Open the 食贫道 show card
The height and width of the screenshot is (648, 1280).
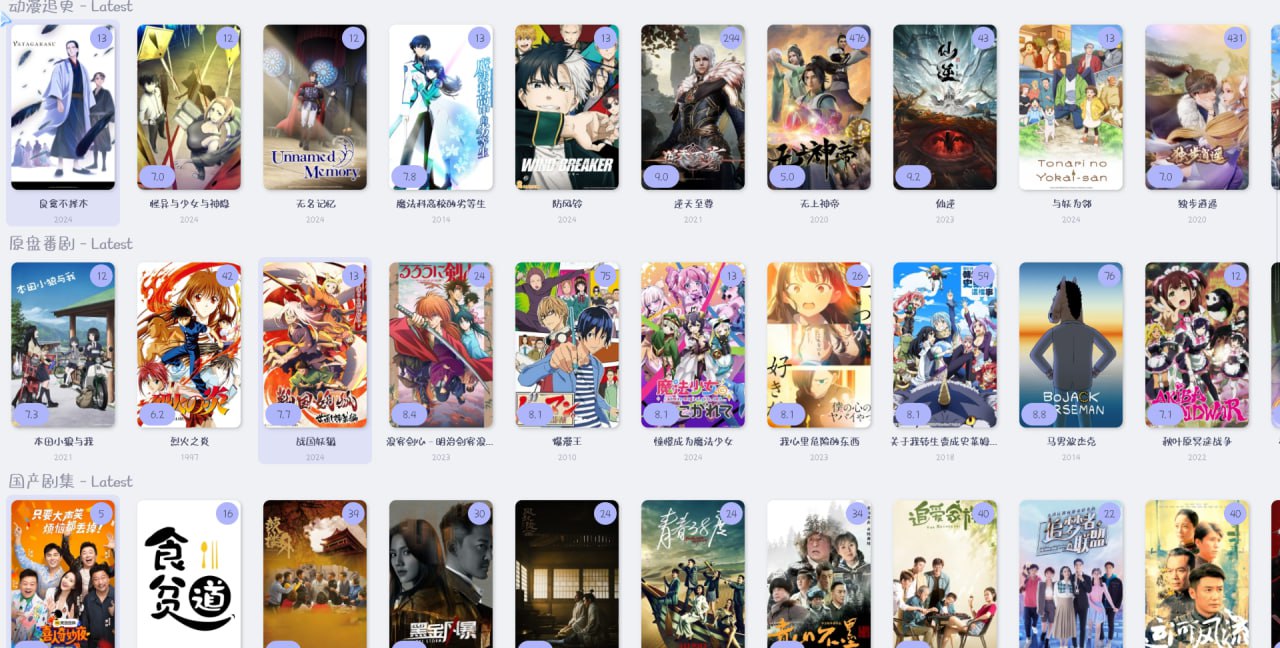click(189, 575)
